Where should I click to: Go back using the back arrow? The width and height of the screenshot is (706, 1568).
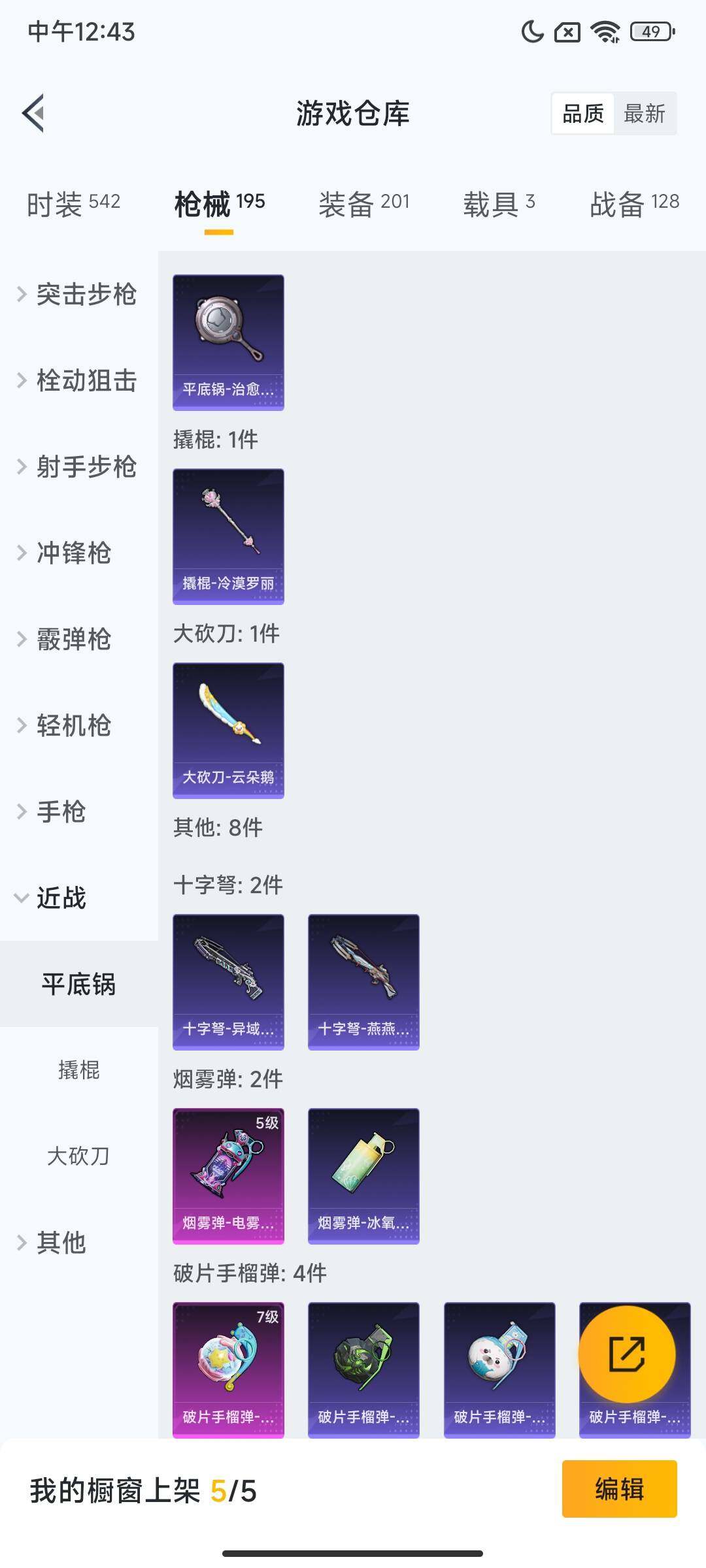click(34, 113)
